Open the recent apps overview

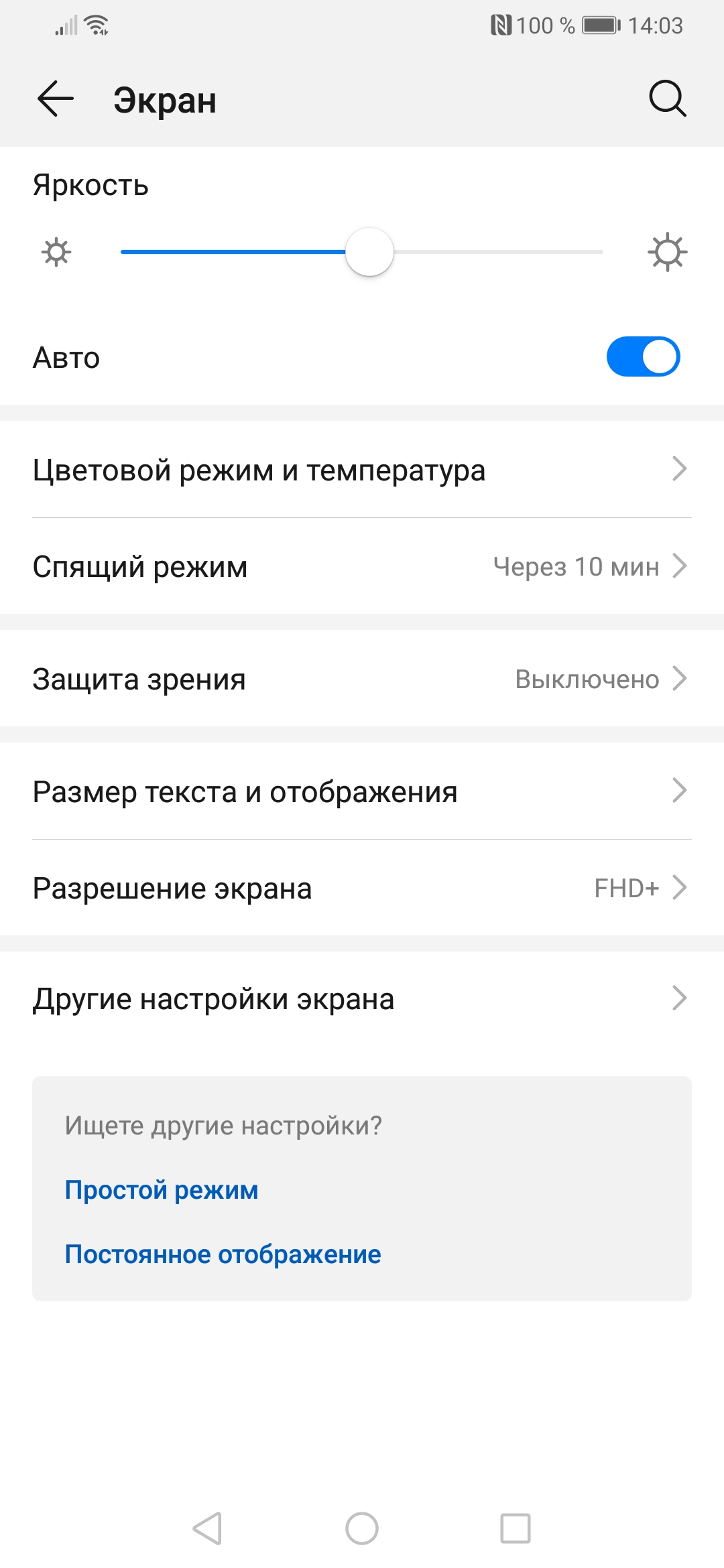click(516, 1528)
